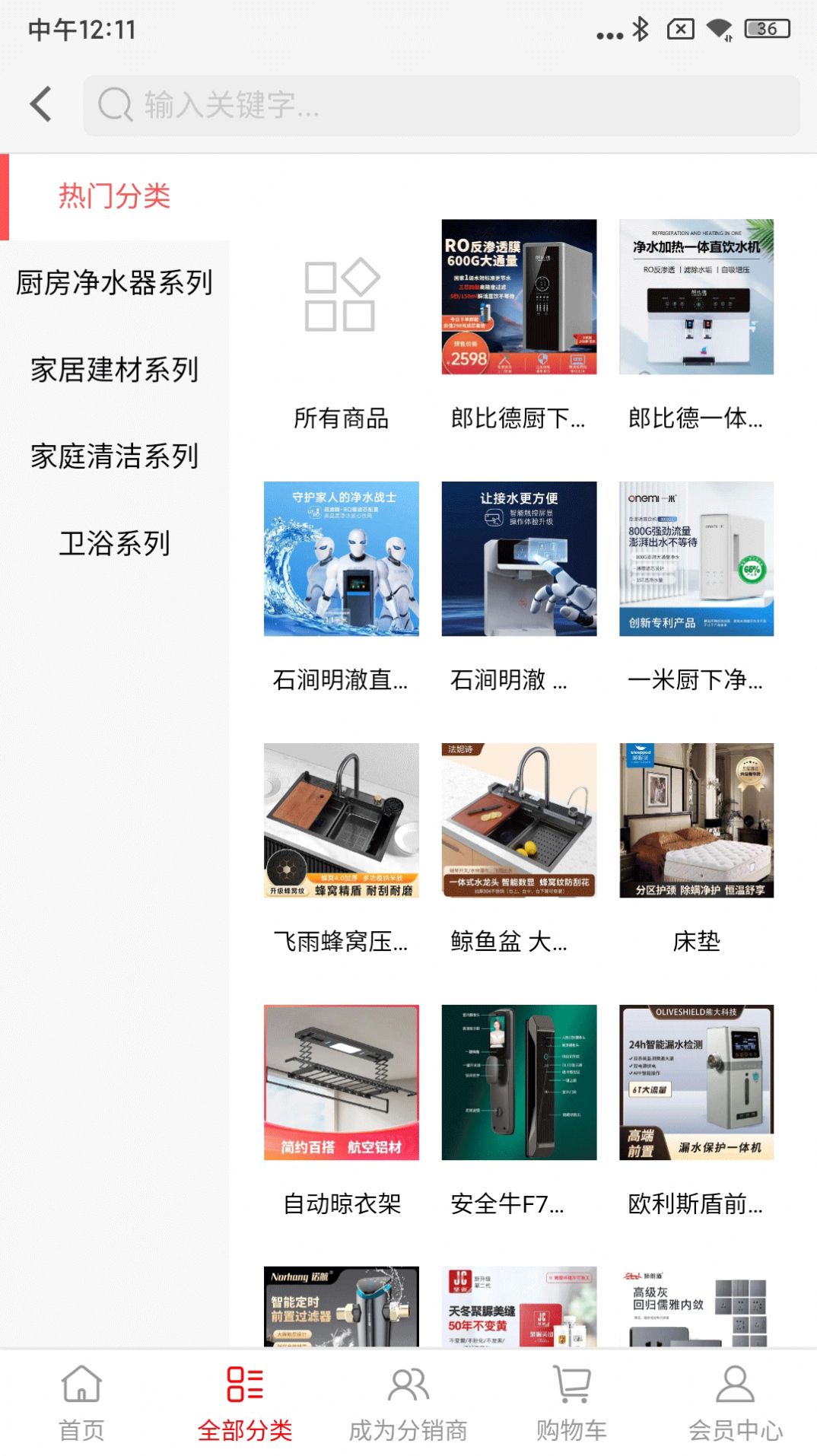Choose the 家庭清洁系列 category

click(115, 456)
